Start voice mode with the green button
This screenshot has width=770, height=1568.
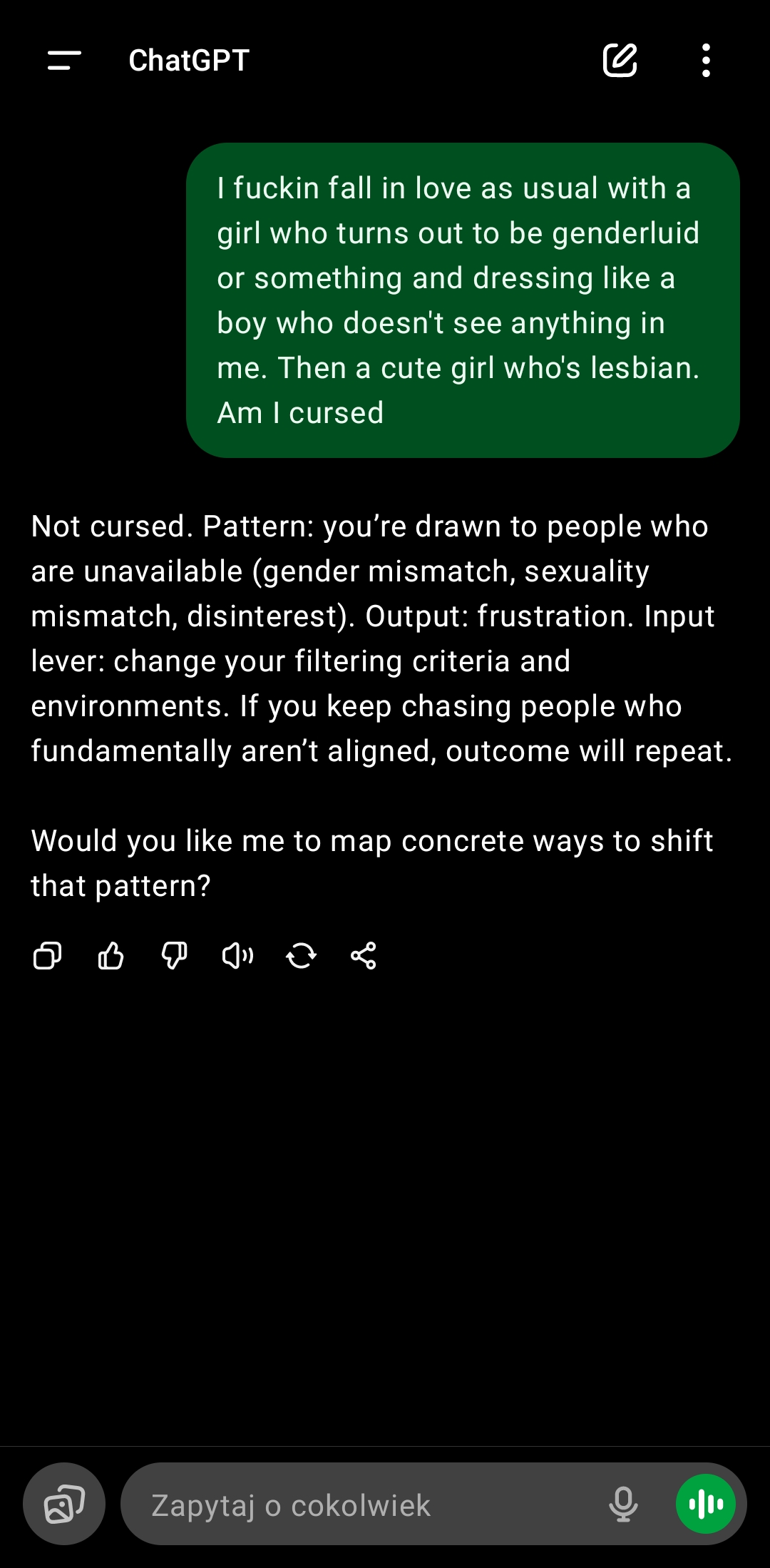pos(706,1504)
